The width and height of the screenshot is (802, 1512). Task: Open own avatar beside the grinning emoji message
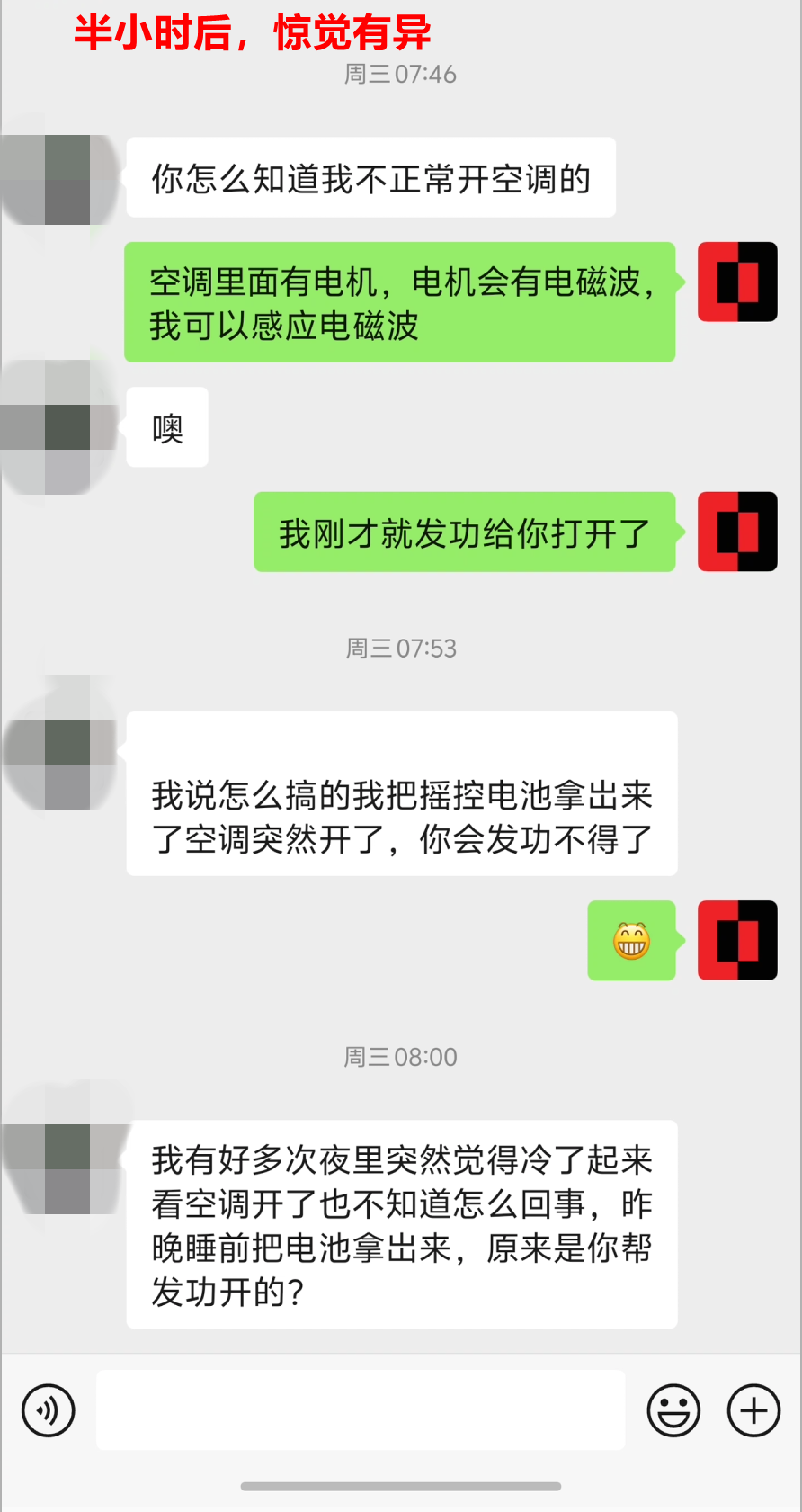point(737,940)
